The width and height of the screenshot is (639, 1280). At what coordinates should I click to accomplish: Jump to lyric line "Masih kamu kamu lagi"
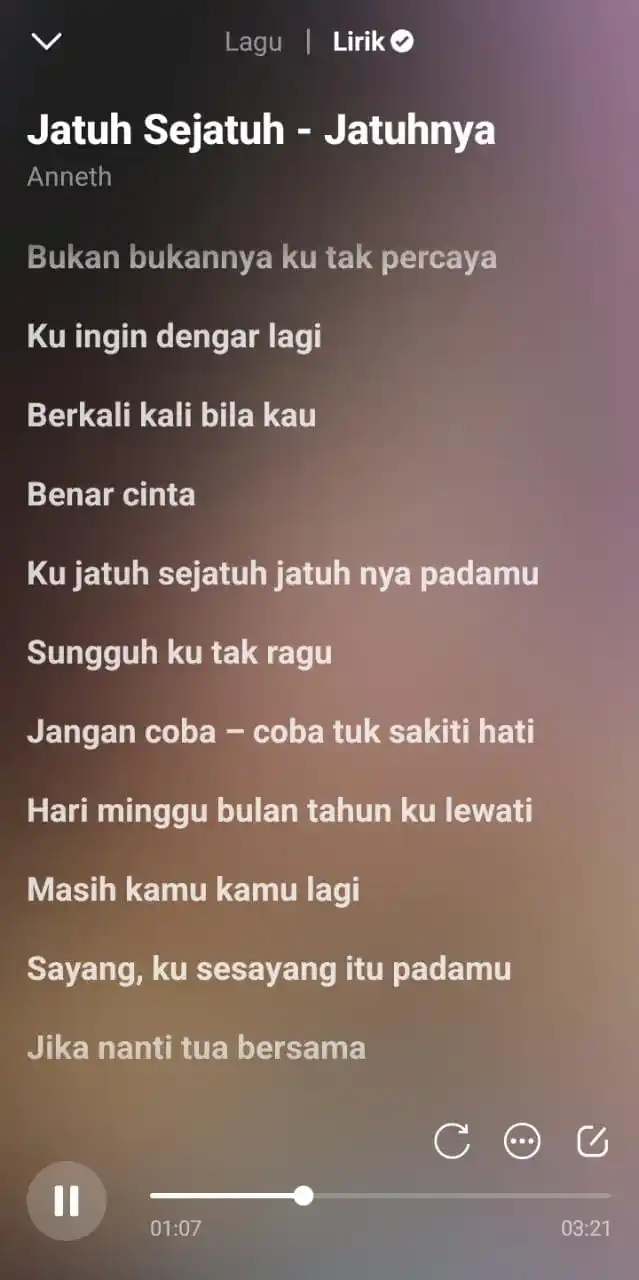click(x=193, y=889)
